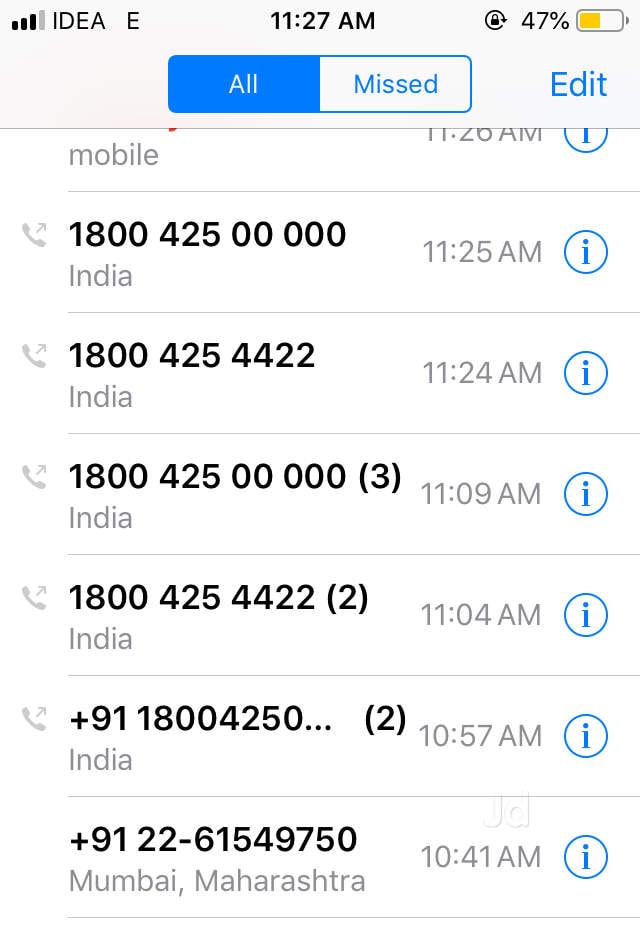The image size is (640, 931).
Task: Select the All calls tab
Action: tap(243, 84)
